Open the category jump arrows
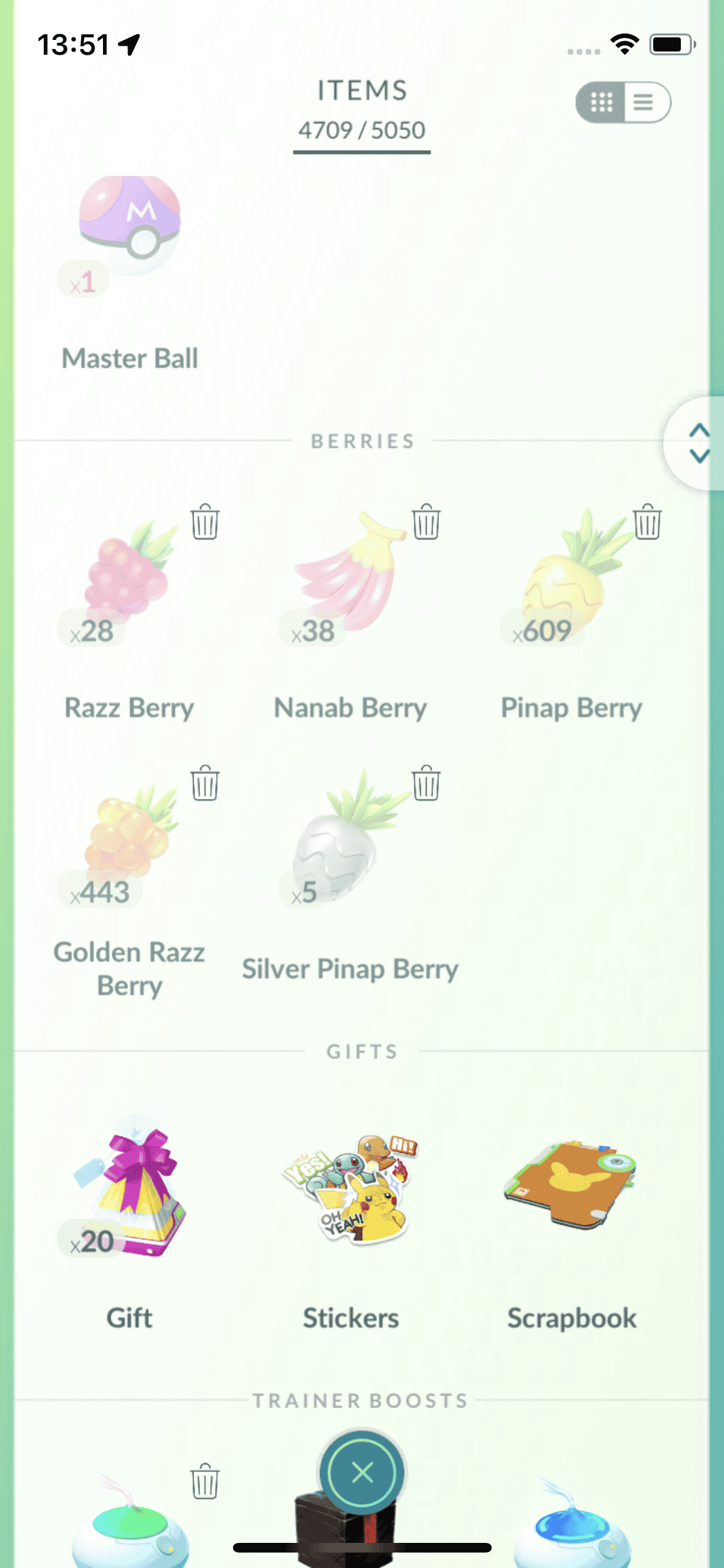724x1568 pixels. click(x=698, y=443)
